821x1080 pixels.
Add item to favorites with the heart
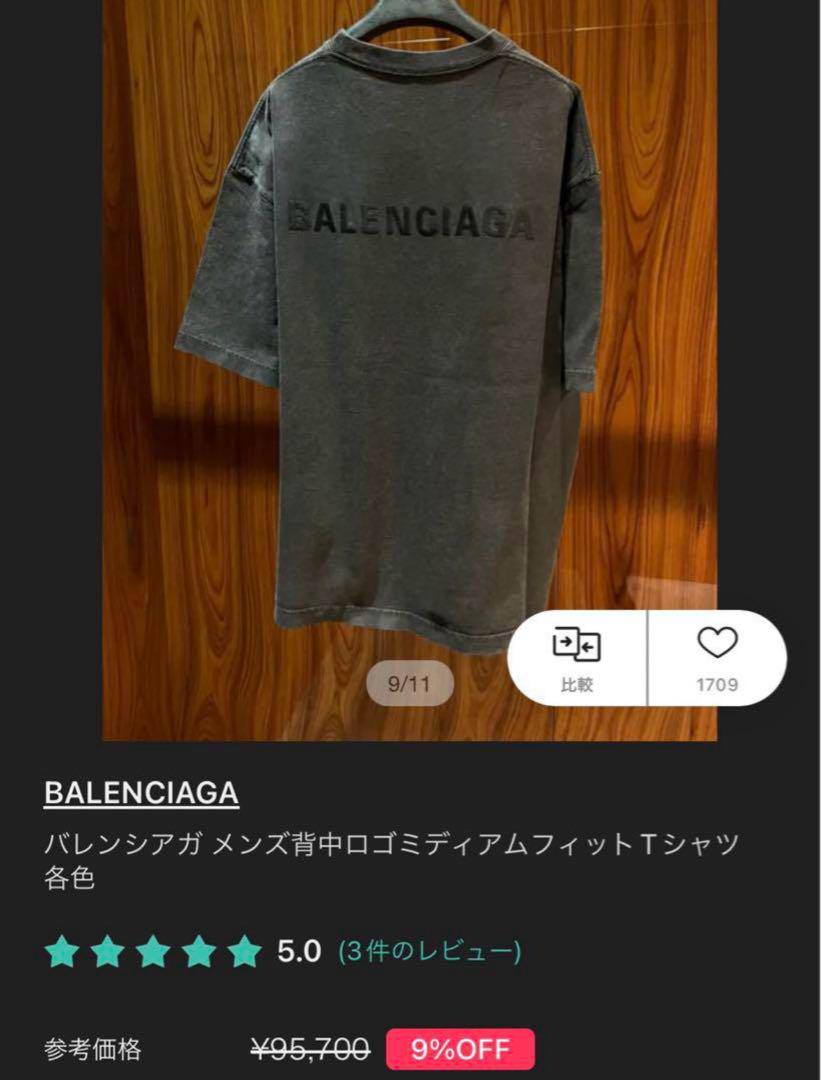click(x=716, y=656)
